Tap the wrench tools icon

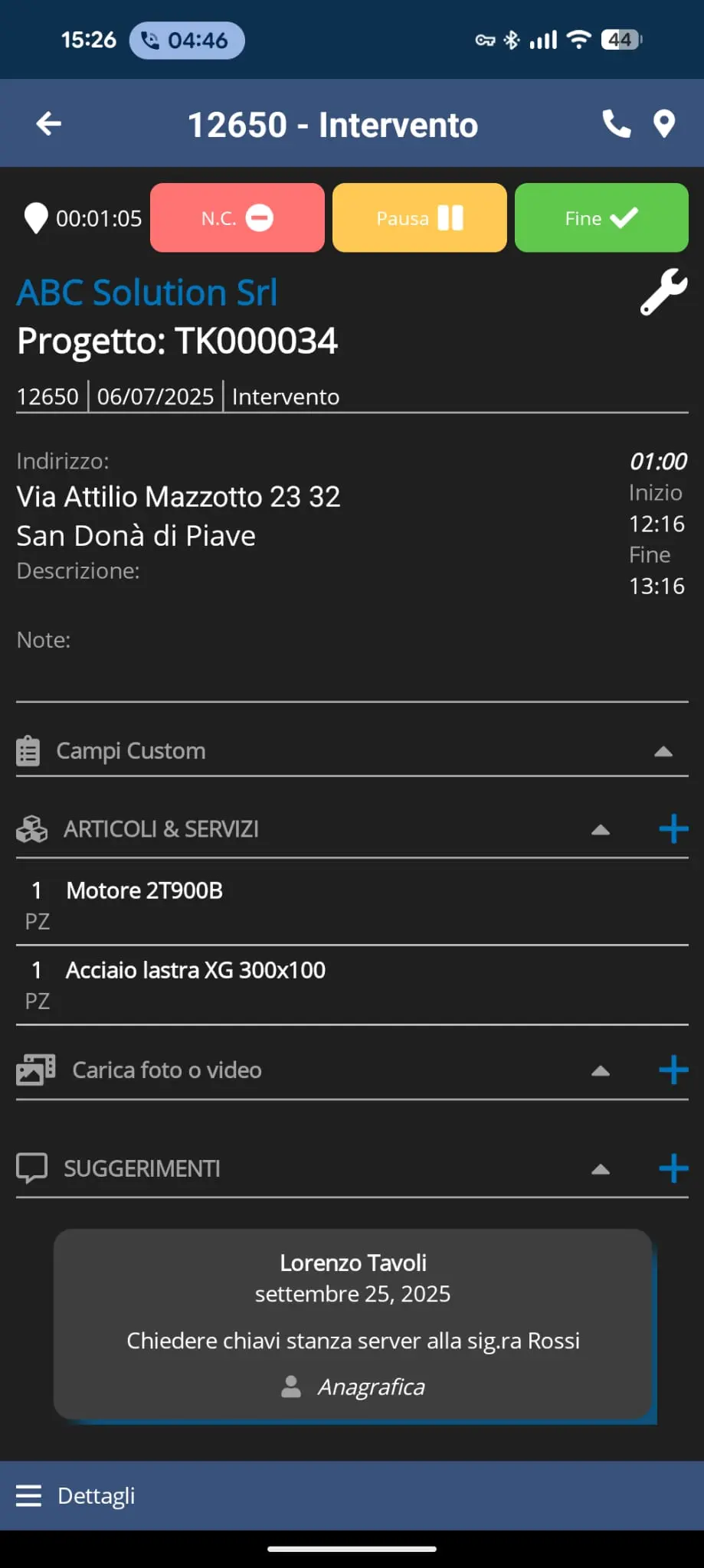(x=663, y=292)
